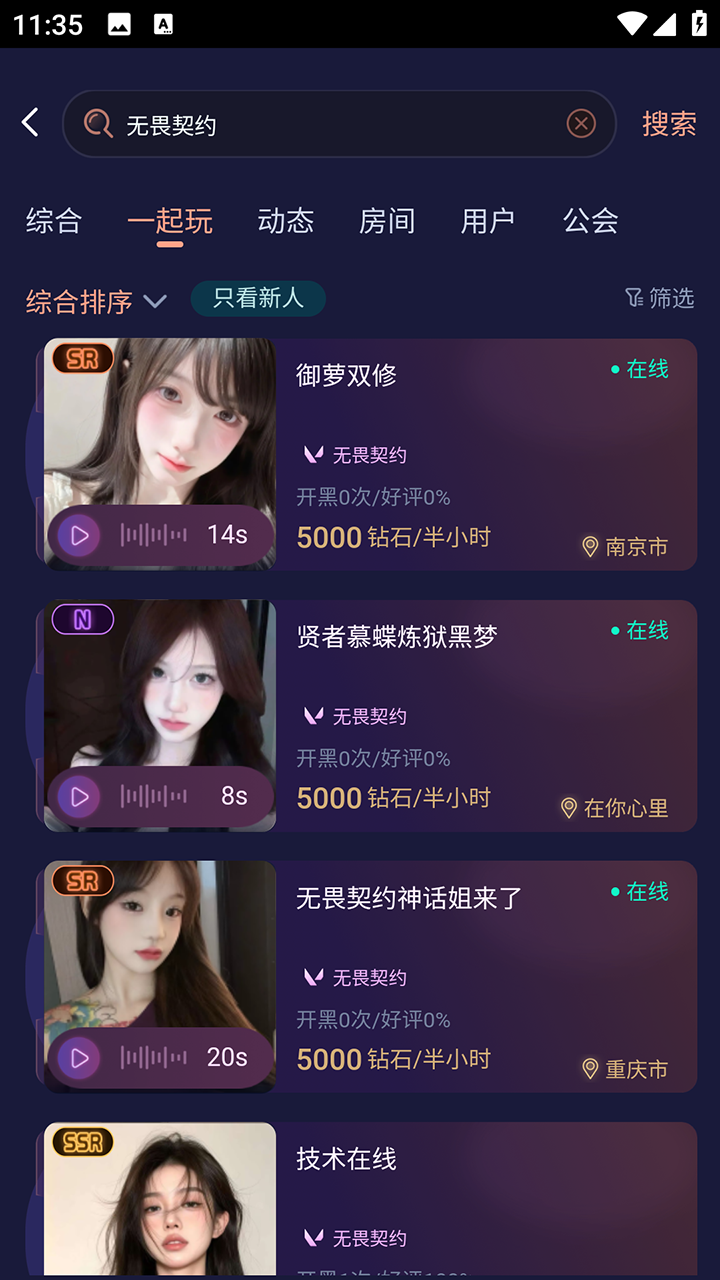720x1280 pixels.
Task: Switch to the 动态 tab
Action: click(286, 221)
